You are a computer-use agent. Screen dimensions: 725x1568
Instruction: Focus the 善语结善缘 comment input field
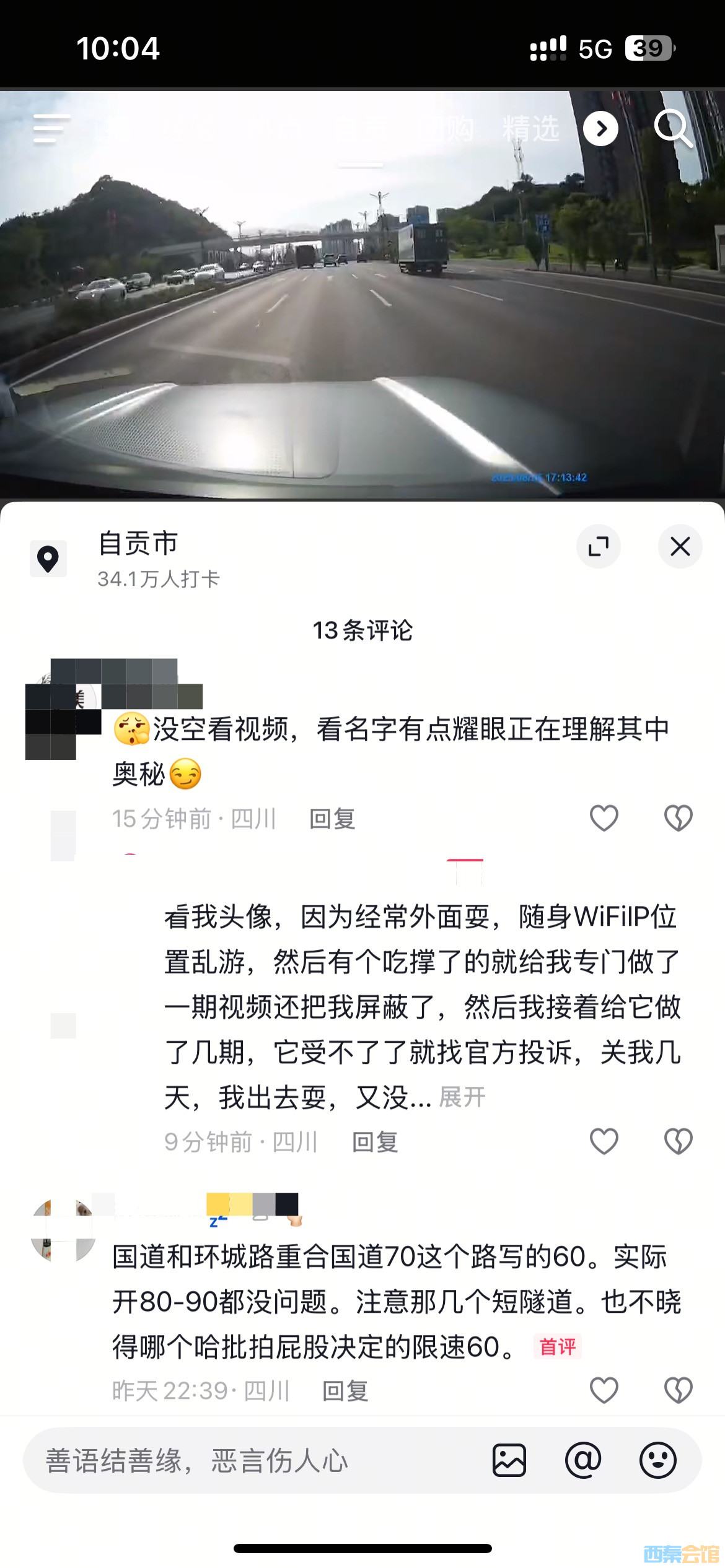pyautogui.click(x=248, y=1460)
